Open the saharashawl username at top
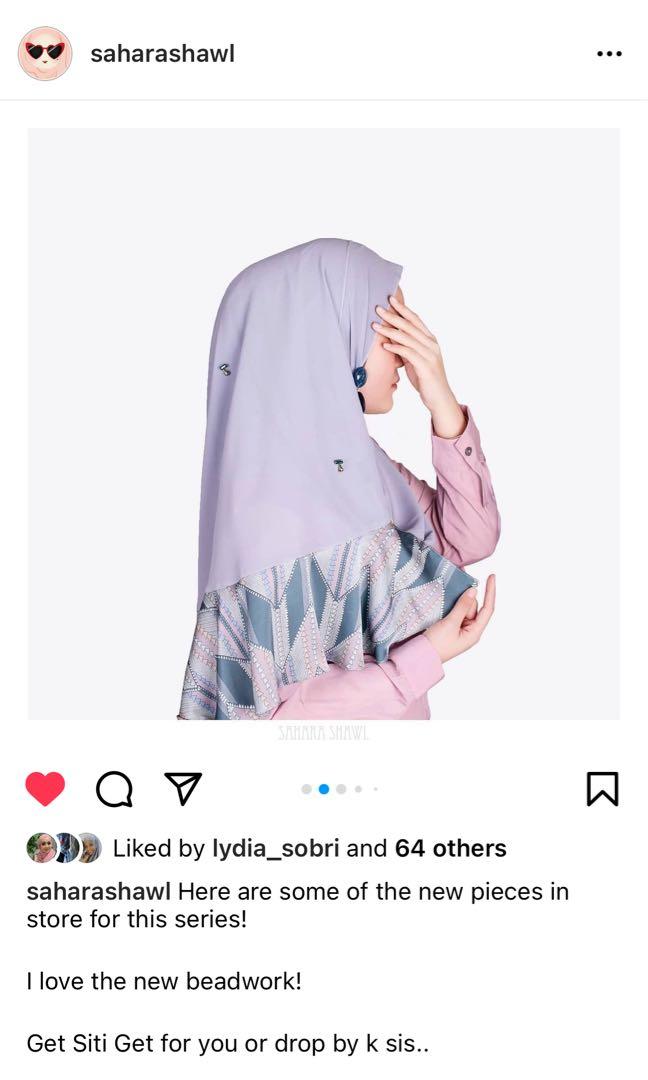Screen dimensions: 648x1080 click(163, 53)
